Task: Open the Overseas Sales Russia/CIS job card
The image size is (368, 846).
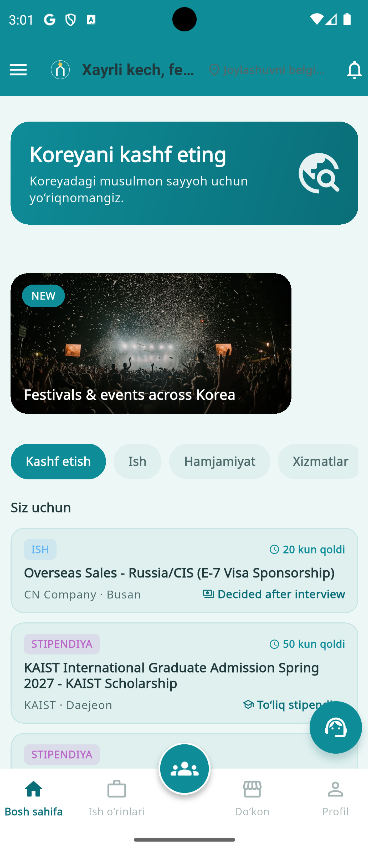Action: click(x=184, y=570)
